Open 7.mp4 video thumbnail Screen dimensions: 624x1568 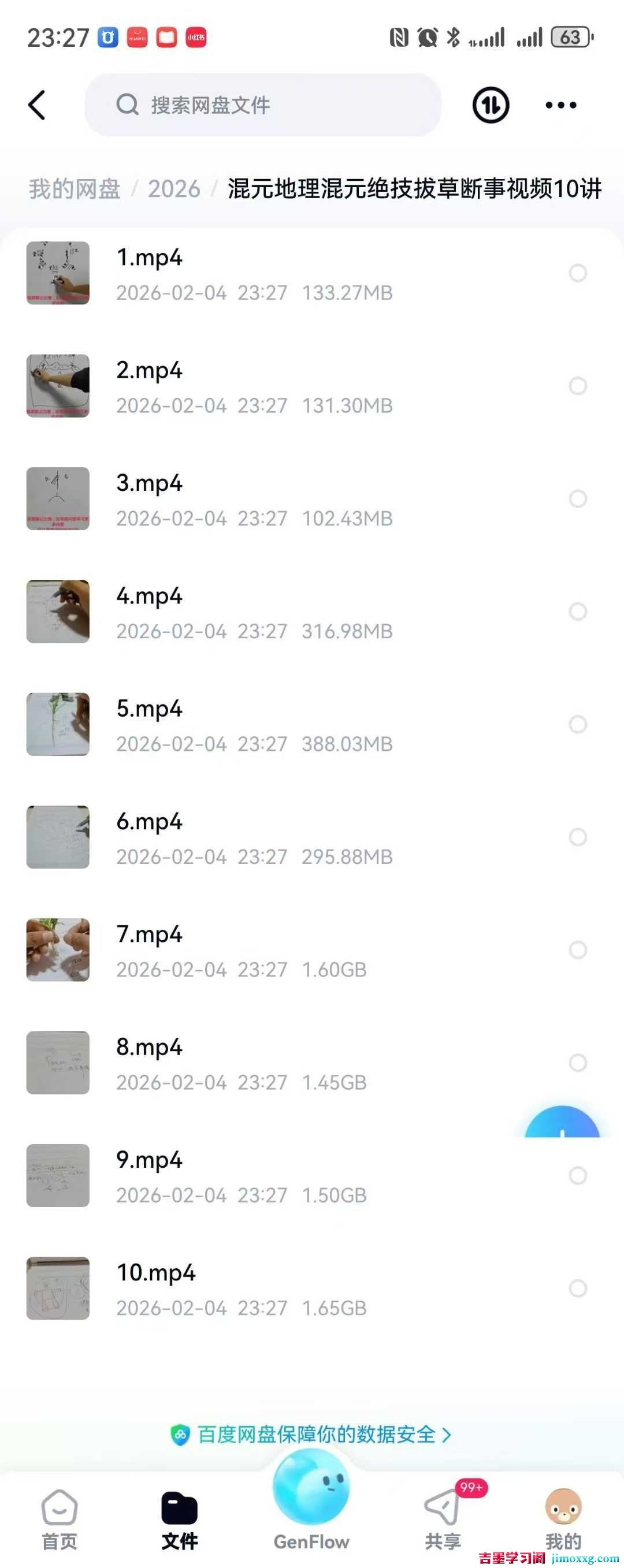[x=58, y=951]
